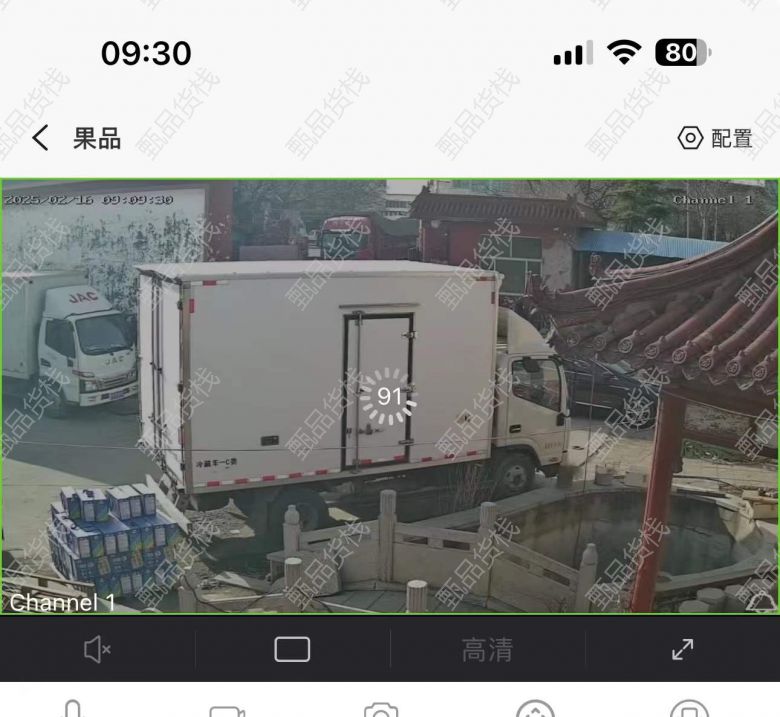Start recording with the video camera icon
Viewport: 780px width, 717px height.
click(x=227, y=710)
